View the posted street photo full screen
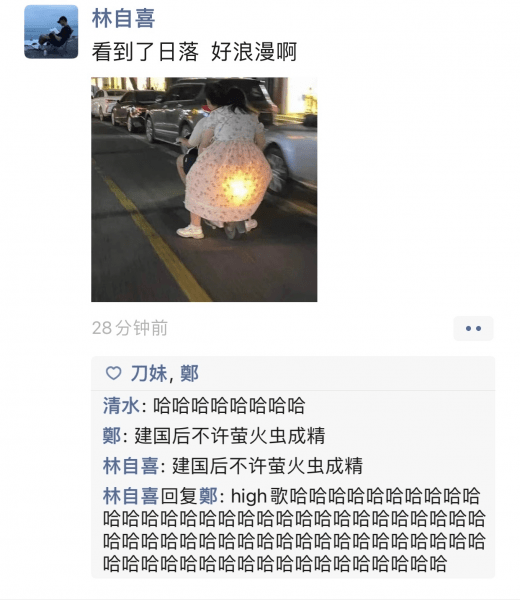The height and width of the screenshot is (600, 520). pyautogui.click(x=204, y=189)
